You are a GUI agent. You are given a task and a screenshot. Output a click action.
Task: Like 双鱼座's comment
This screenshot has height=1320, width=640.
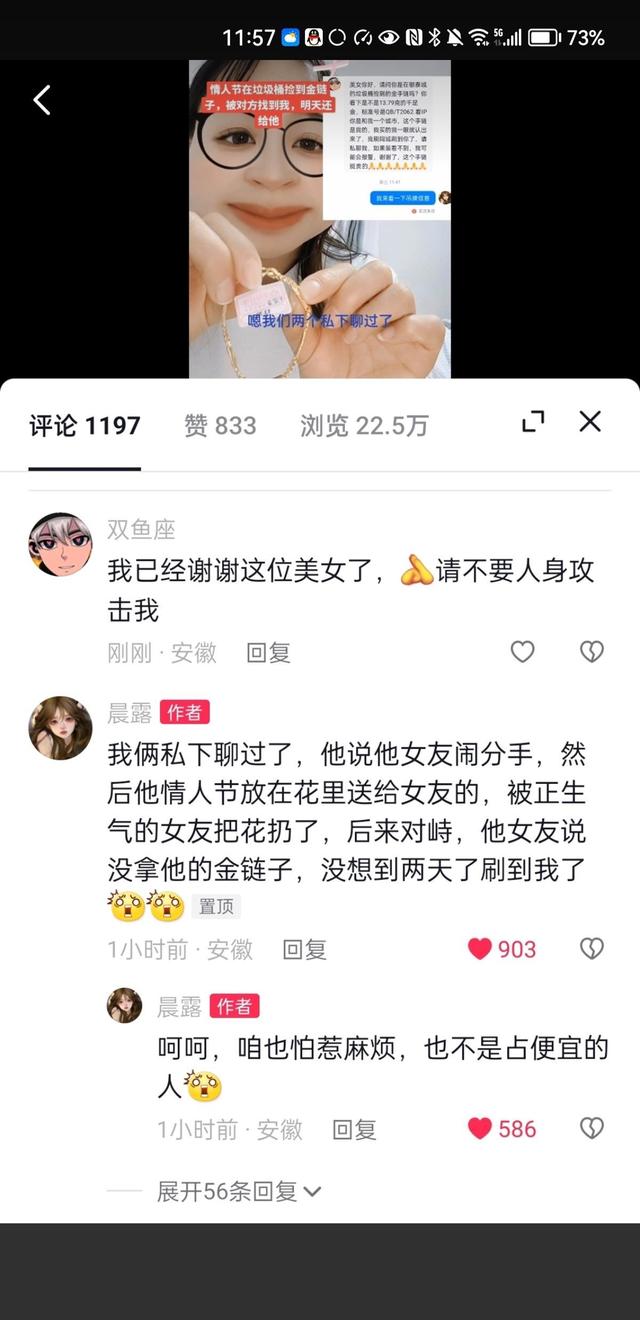click(522, 652)
